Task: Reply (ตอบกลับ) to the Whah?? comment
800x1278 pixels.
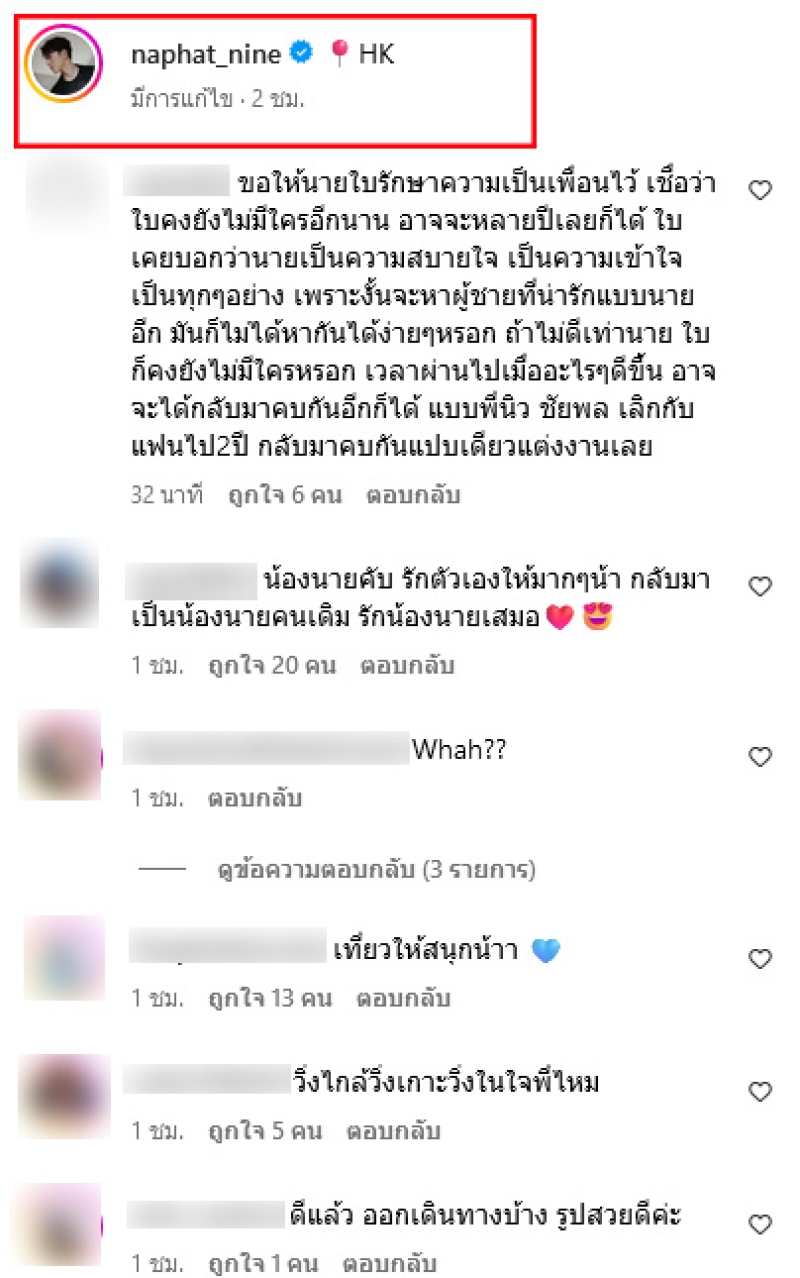Action: tap(254, 799)
